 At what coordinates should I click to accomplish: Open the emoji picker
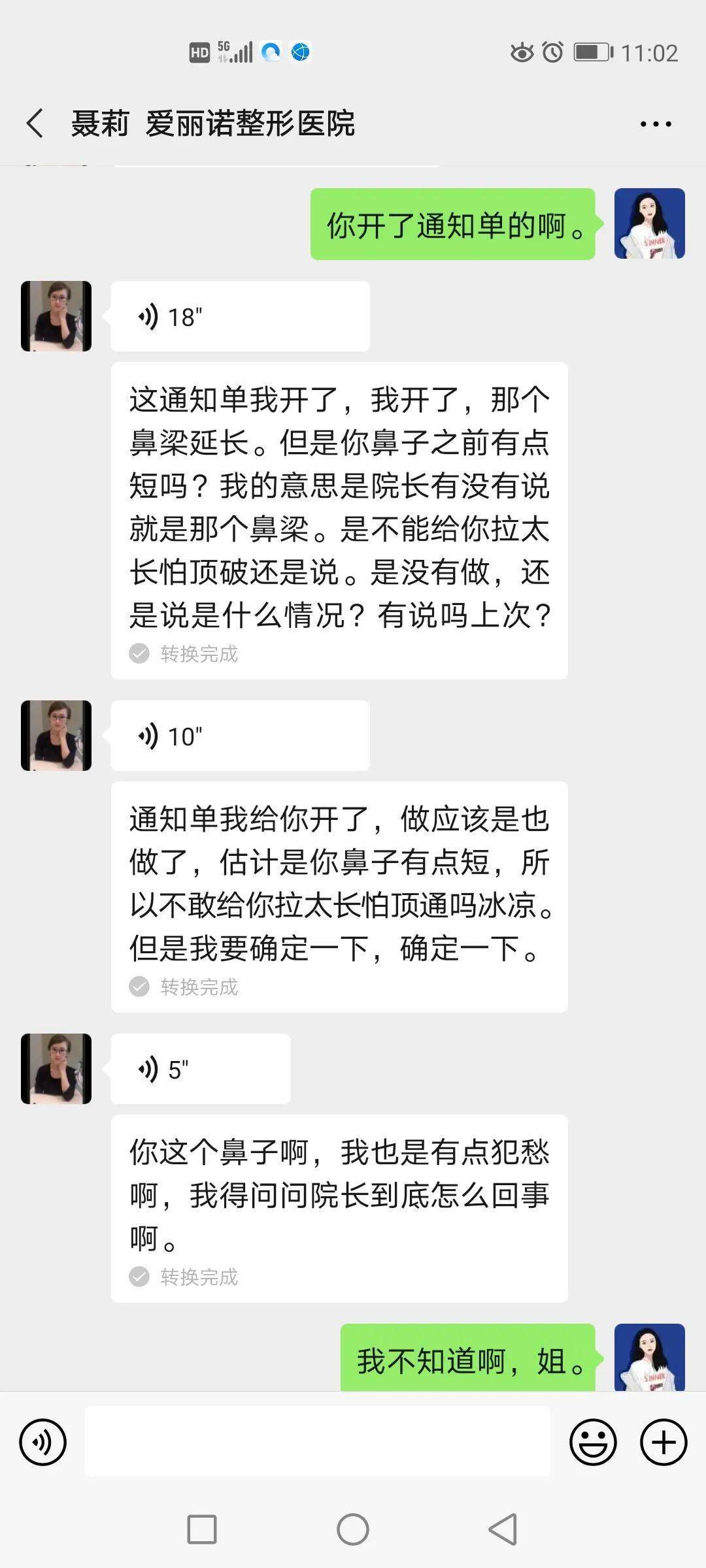coord(593,1442)
